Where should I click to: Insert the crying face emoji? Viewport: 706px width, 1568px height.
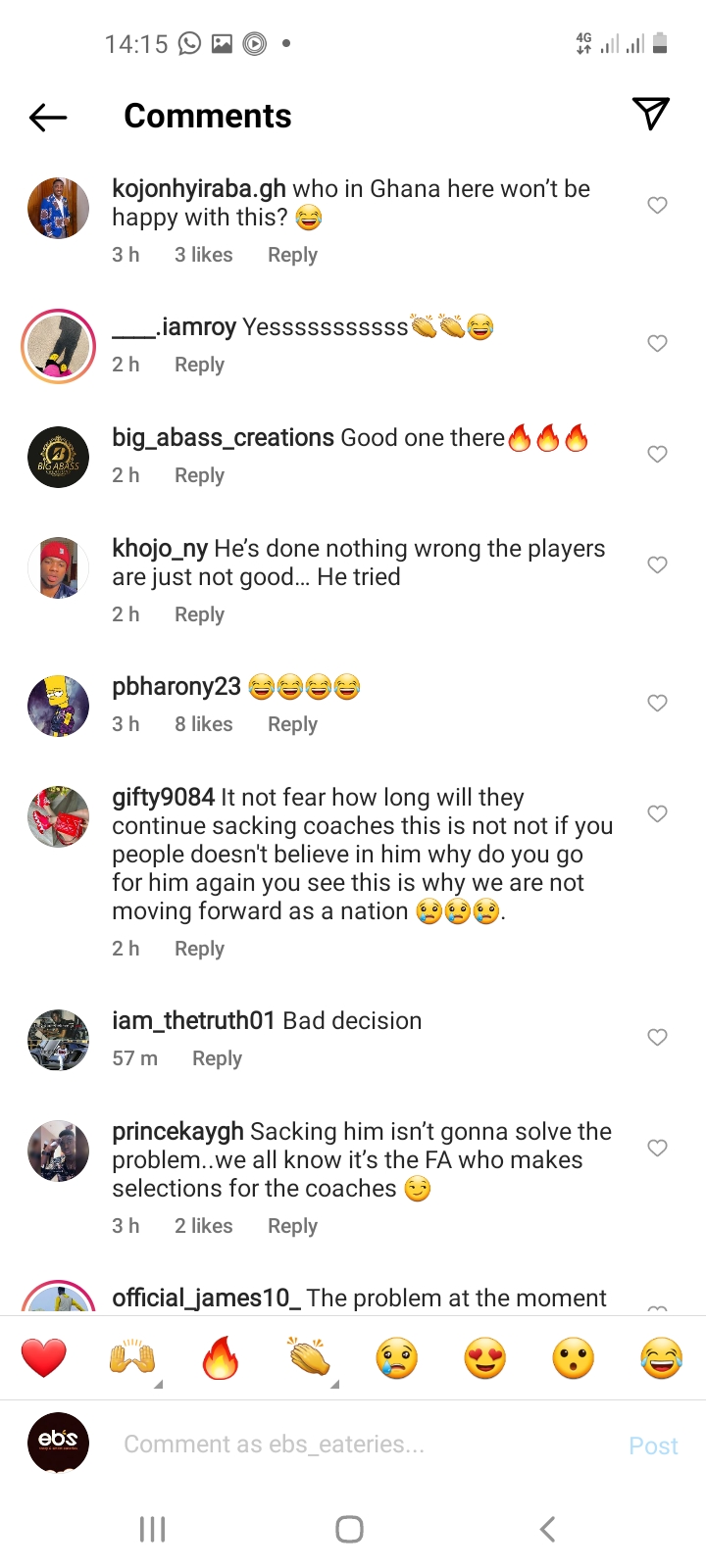tap(397, 1358)
